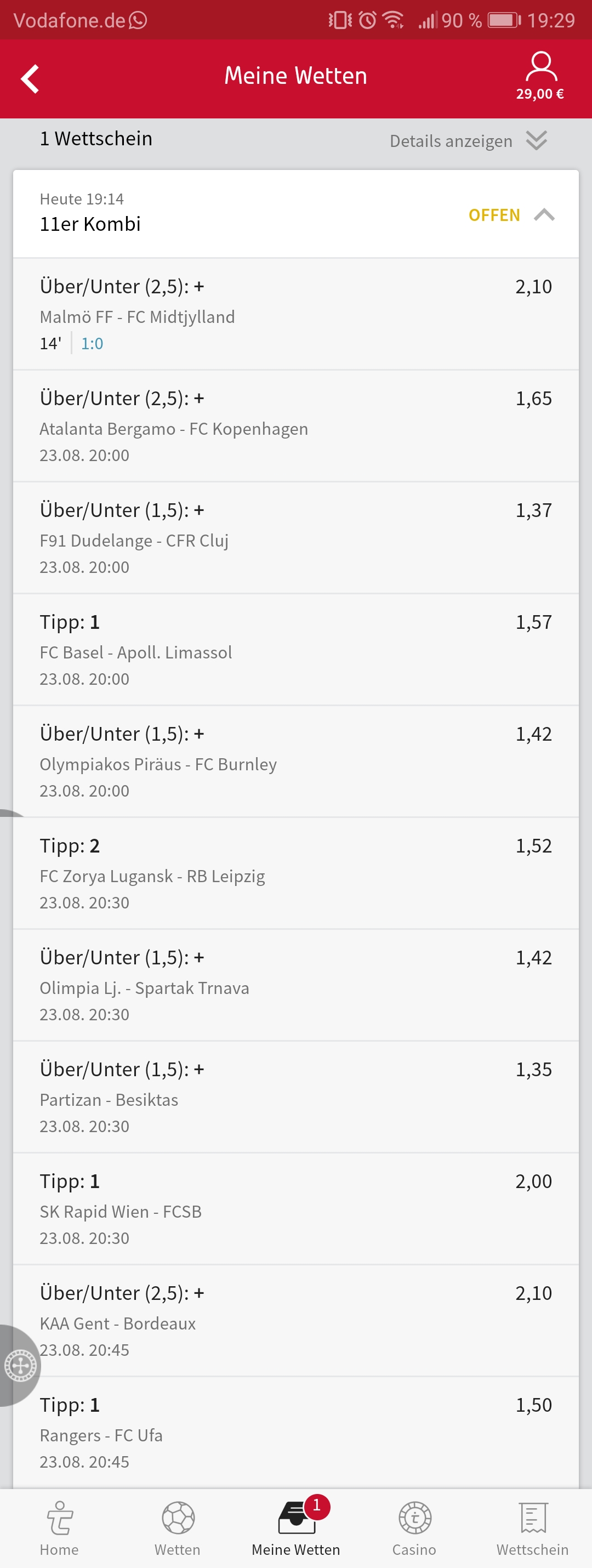Collapse the 11er Kombi bet slip
The height and width of the screenshot is (1568, 592).
tap(543, 215)
